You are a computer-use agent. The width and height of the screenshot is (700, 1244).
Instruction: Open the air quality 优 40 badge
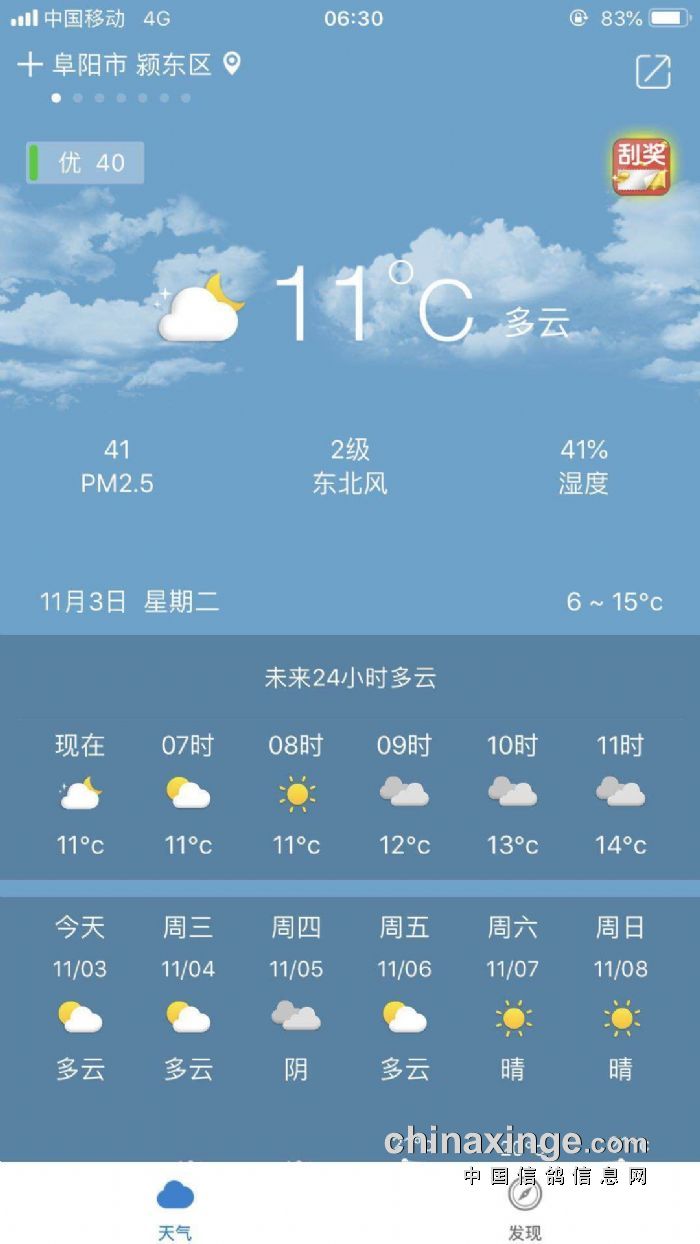click(x=86, y=163)
